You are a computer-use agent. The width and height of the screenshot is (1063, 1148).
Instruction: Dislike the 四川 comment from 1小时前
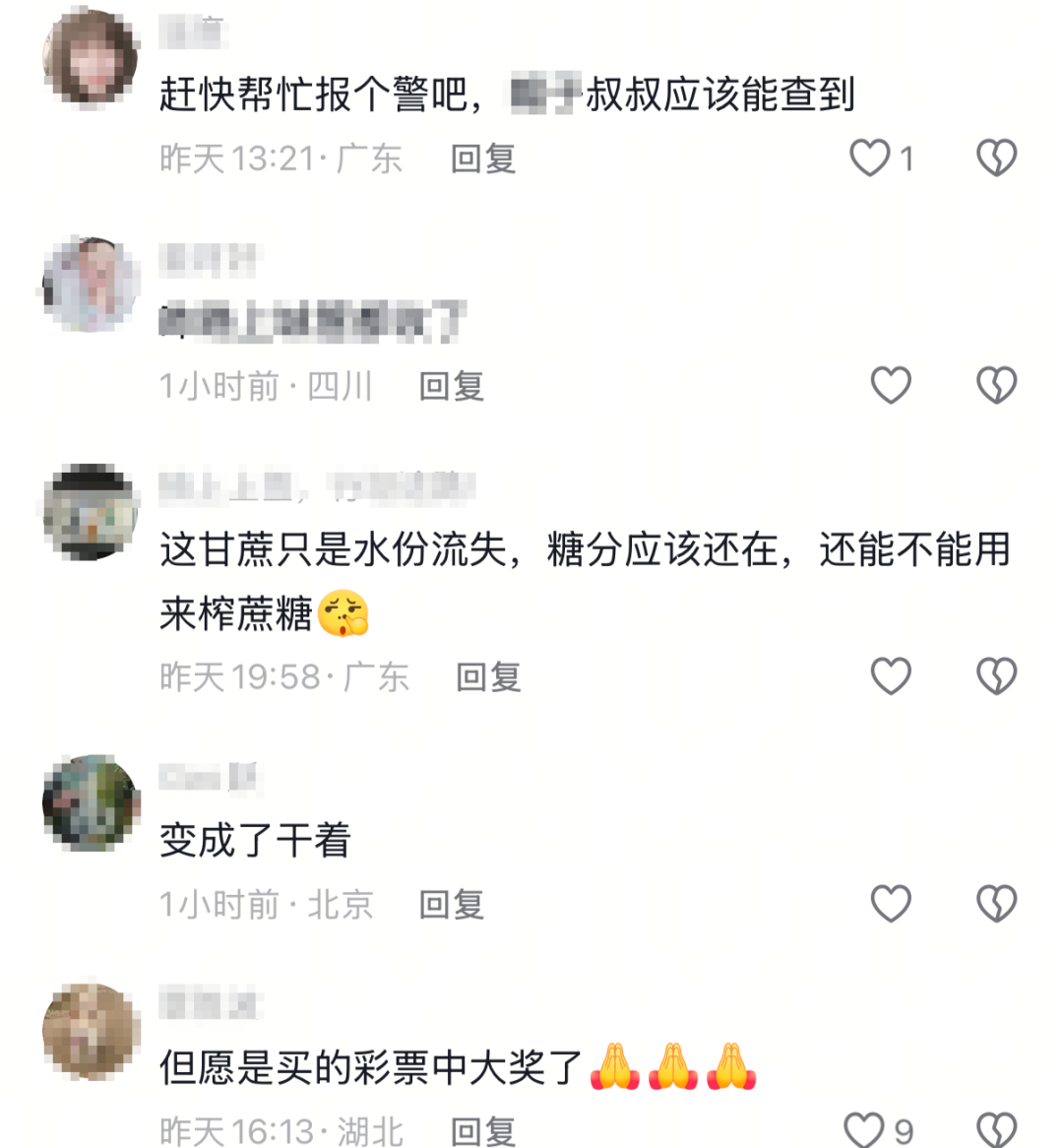click(x=996, y=385)
